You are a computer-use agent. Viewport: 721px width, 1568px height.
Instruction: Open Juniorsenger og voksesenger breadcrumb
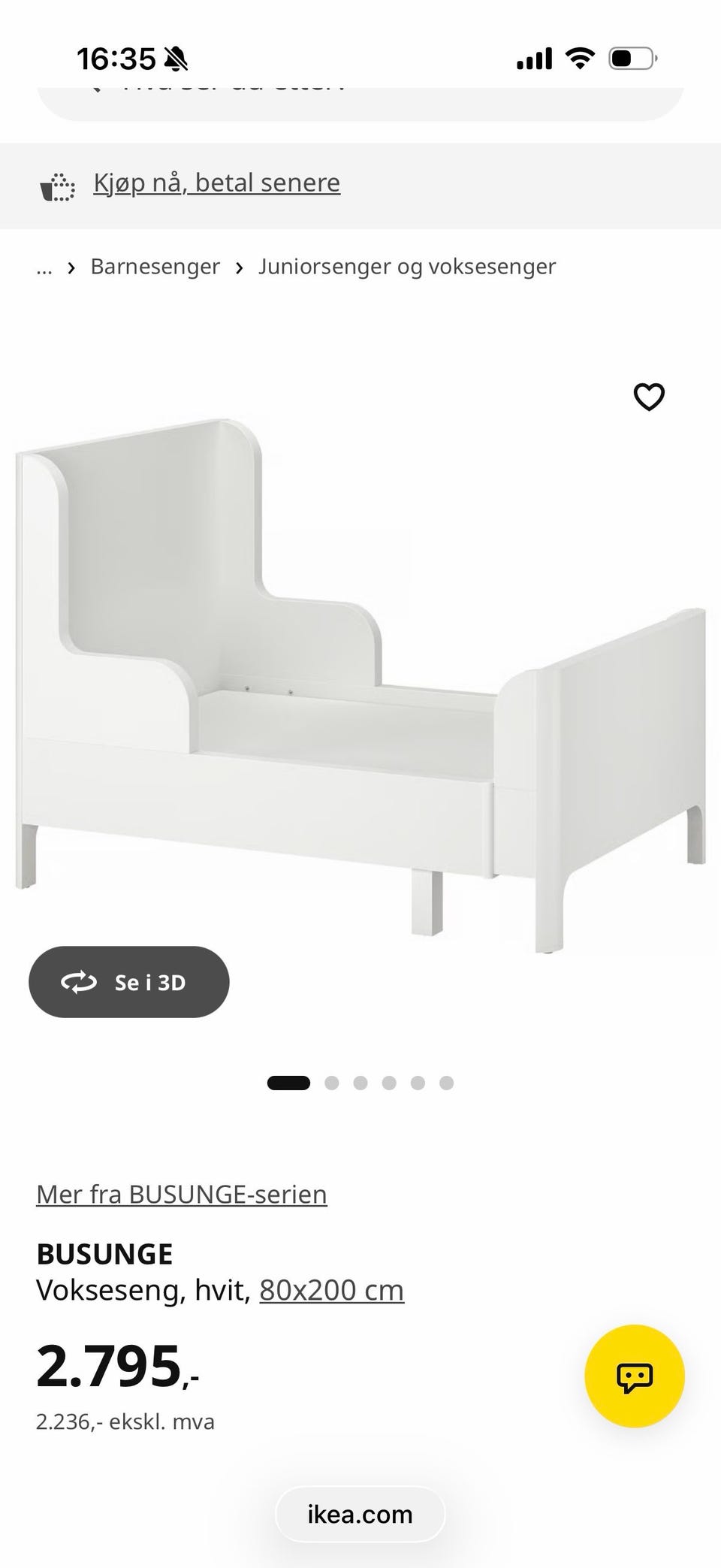point(407,266)
